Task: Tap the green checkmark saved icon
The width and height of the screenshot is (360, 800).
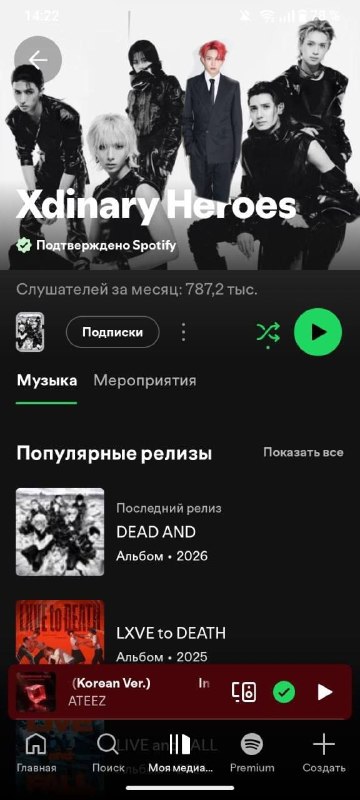Action: pos(284,692)
